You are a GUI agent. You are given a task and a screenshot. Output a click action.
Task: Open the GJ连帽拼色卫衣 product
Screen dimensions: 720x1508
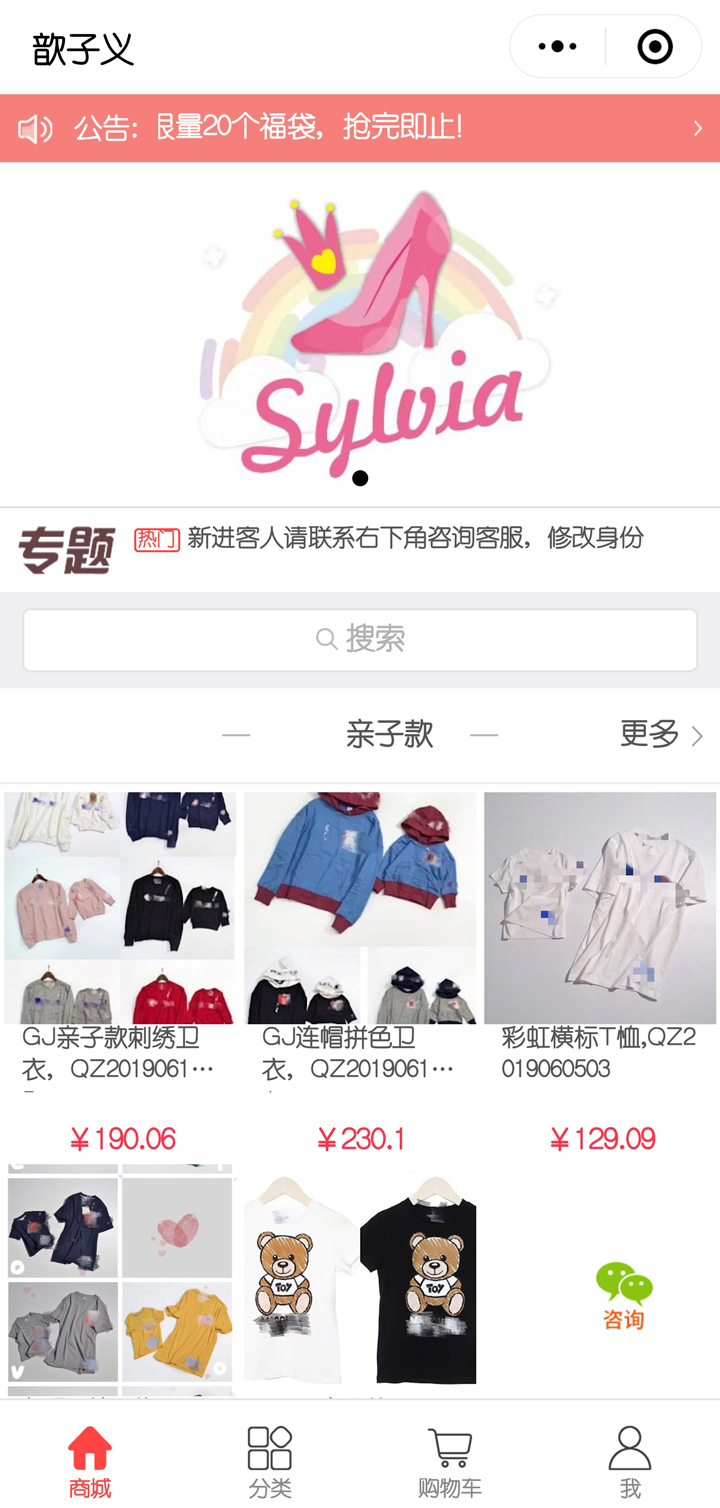coord(360,972)
